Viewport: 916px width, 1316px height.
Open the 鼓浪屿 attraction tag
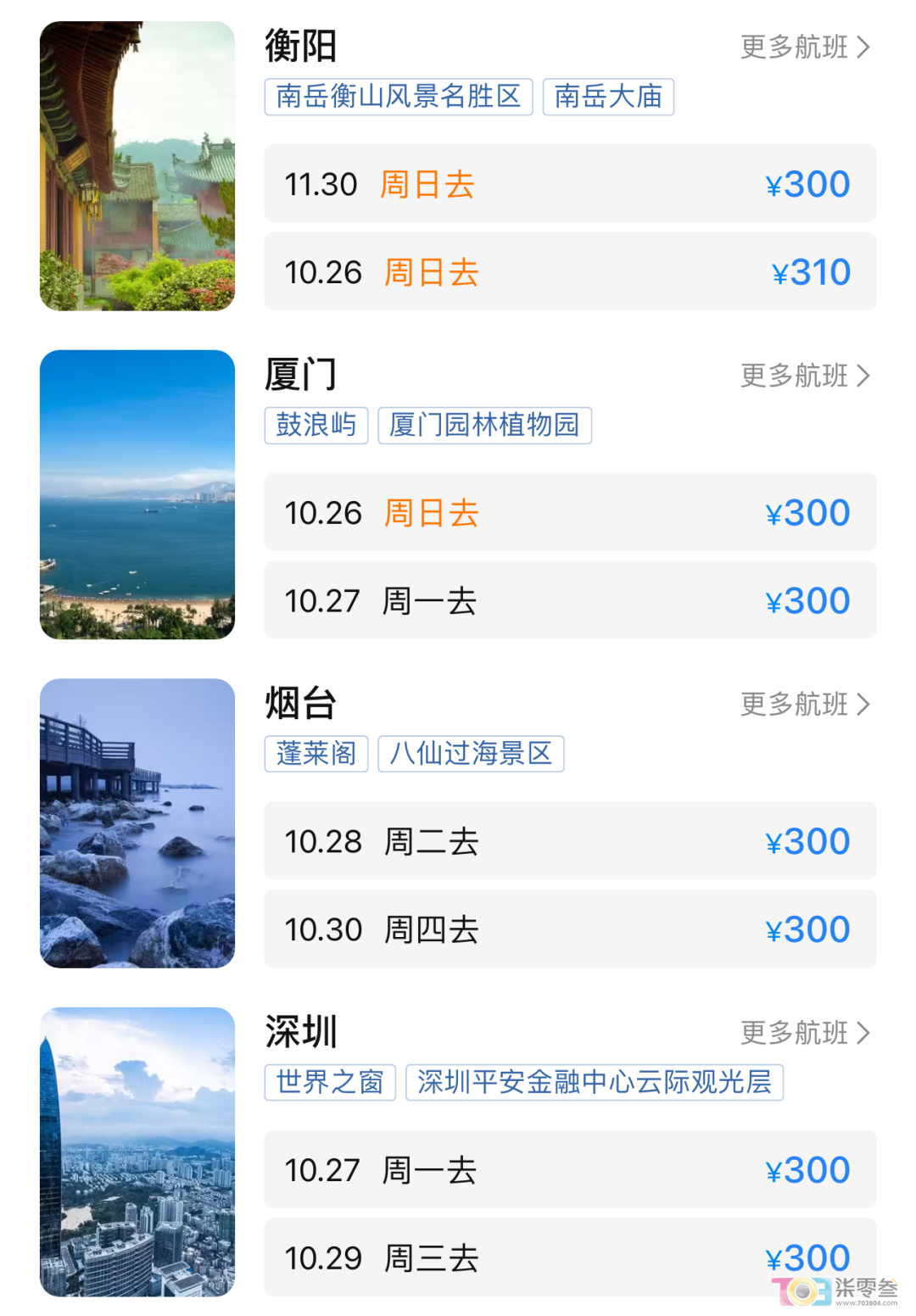[316, 425]
